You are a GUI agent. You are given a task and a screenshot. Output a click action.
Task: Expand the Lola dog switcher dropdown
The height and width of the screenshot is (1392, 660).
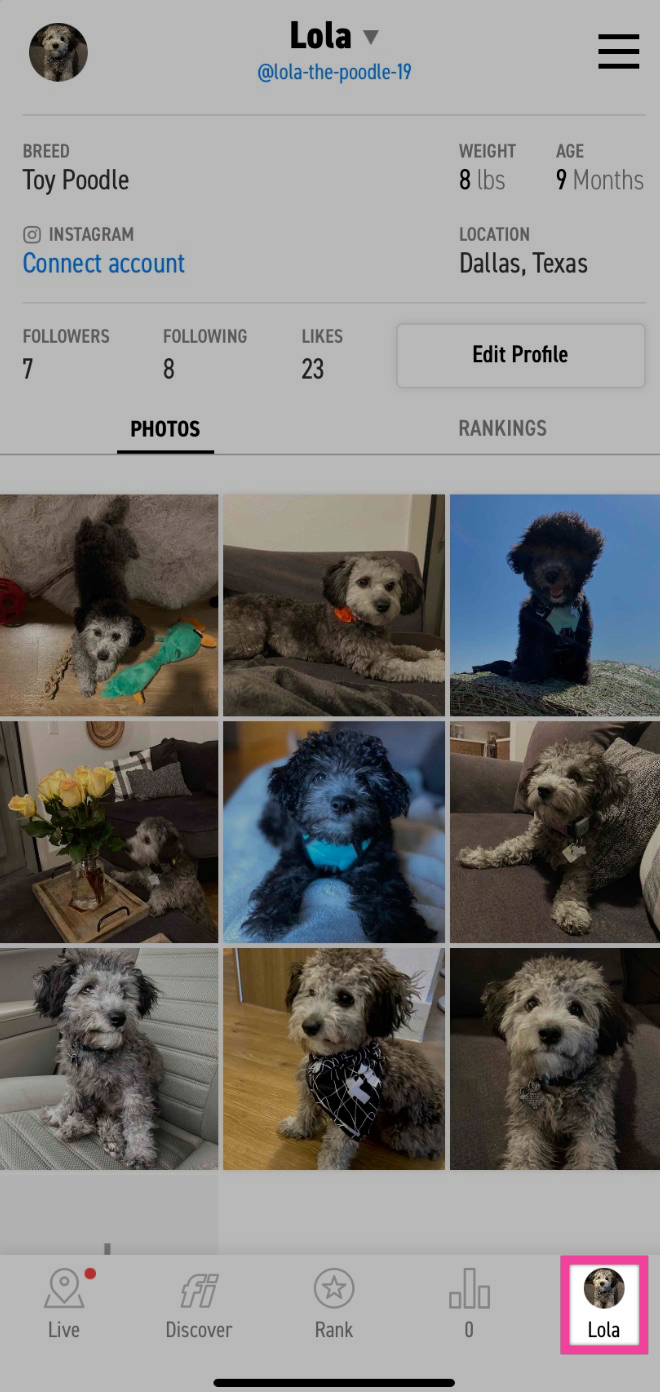coord(371,38)
